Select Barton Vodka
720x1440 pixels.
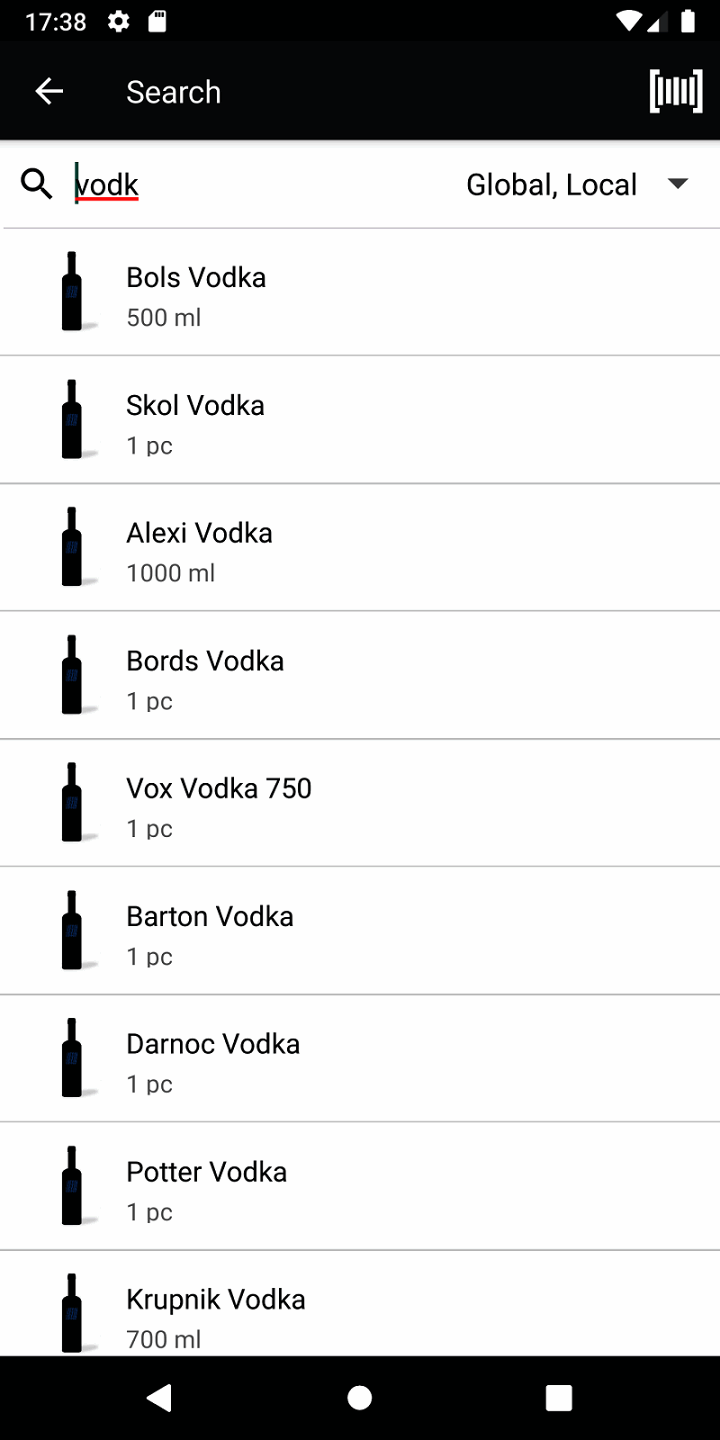[x=360, y=932]
